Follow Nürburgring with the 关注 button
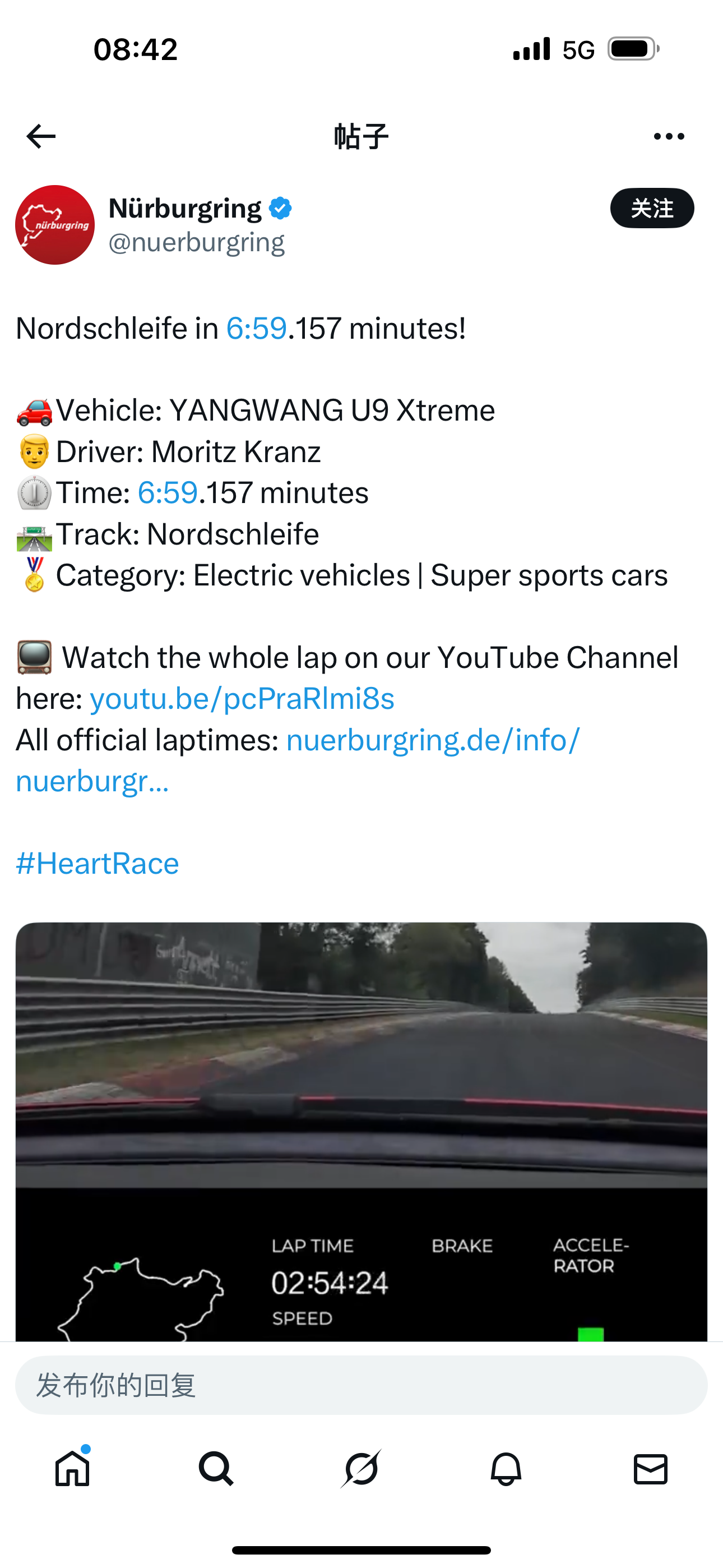 click(x=651, y=208)
